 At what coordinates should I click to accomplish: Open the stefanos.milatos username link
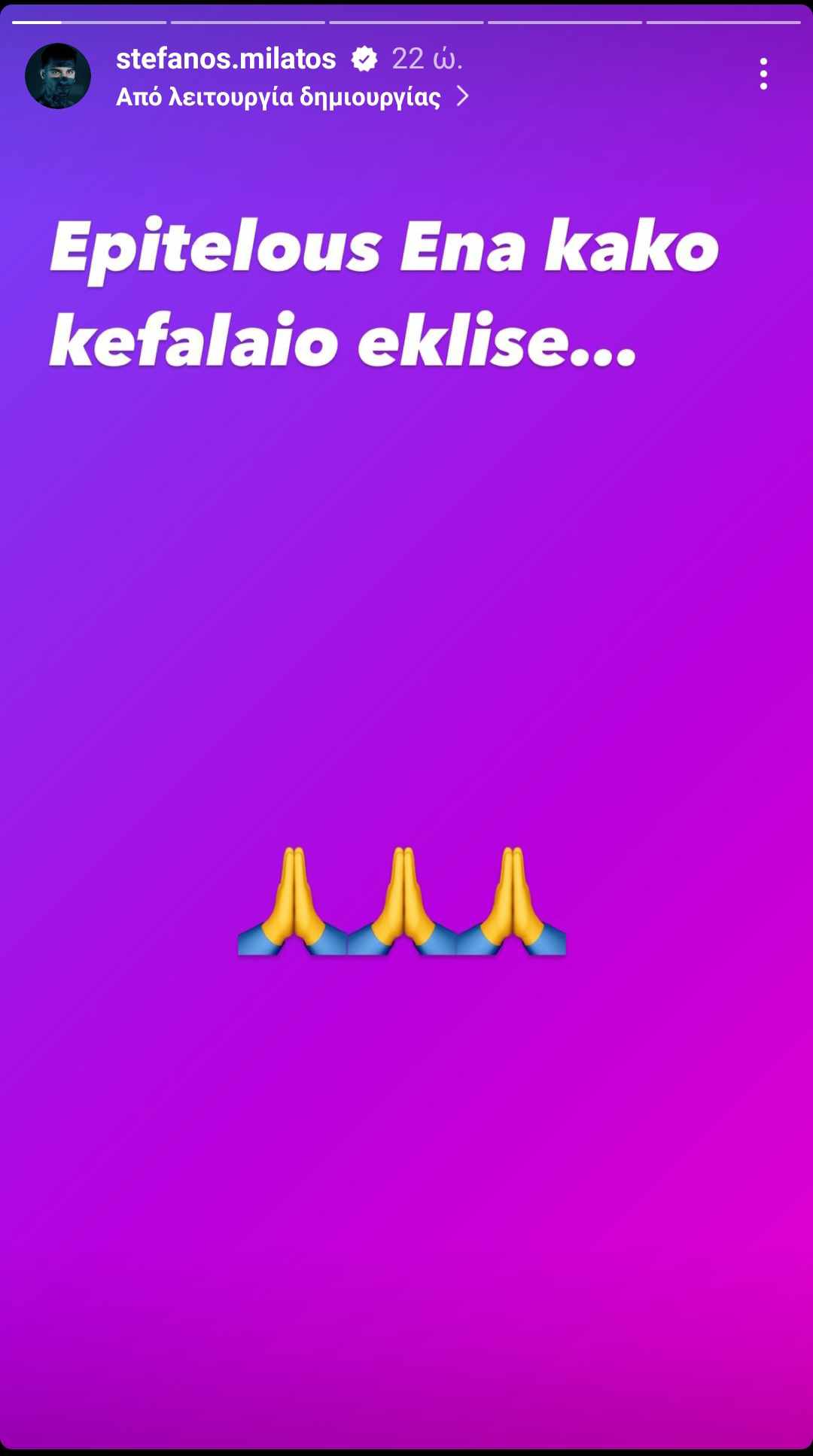pyautogui.click(x=226, y=59)
